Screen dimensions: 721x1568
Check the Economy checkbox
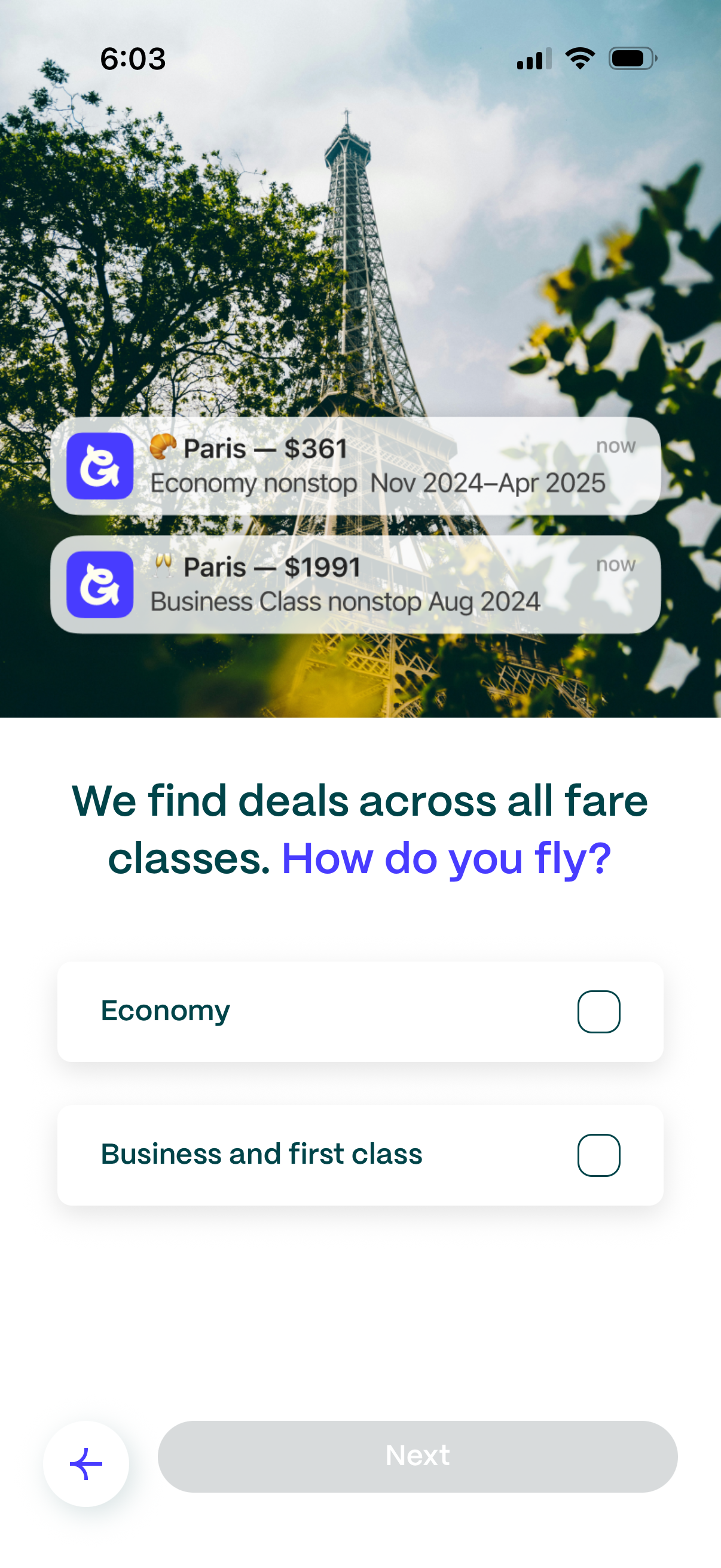(x=598, y=1011)
